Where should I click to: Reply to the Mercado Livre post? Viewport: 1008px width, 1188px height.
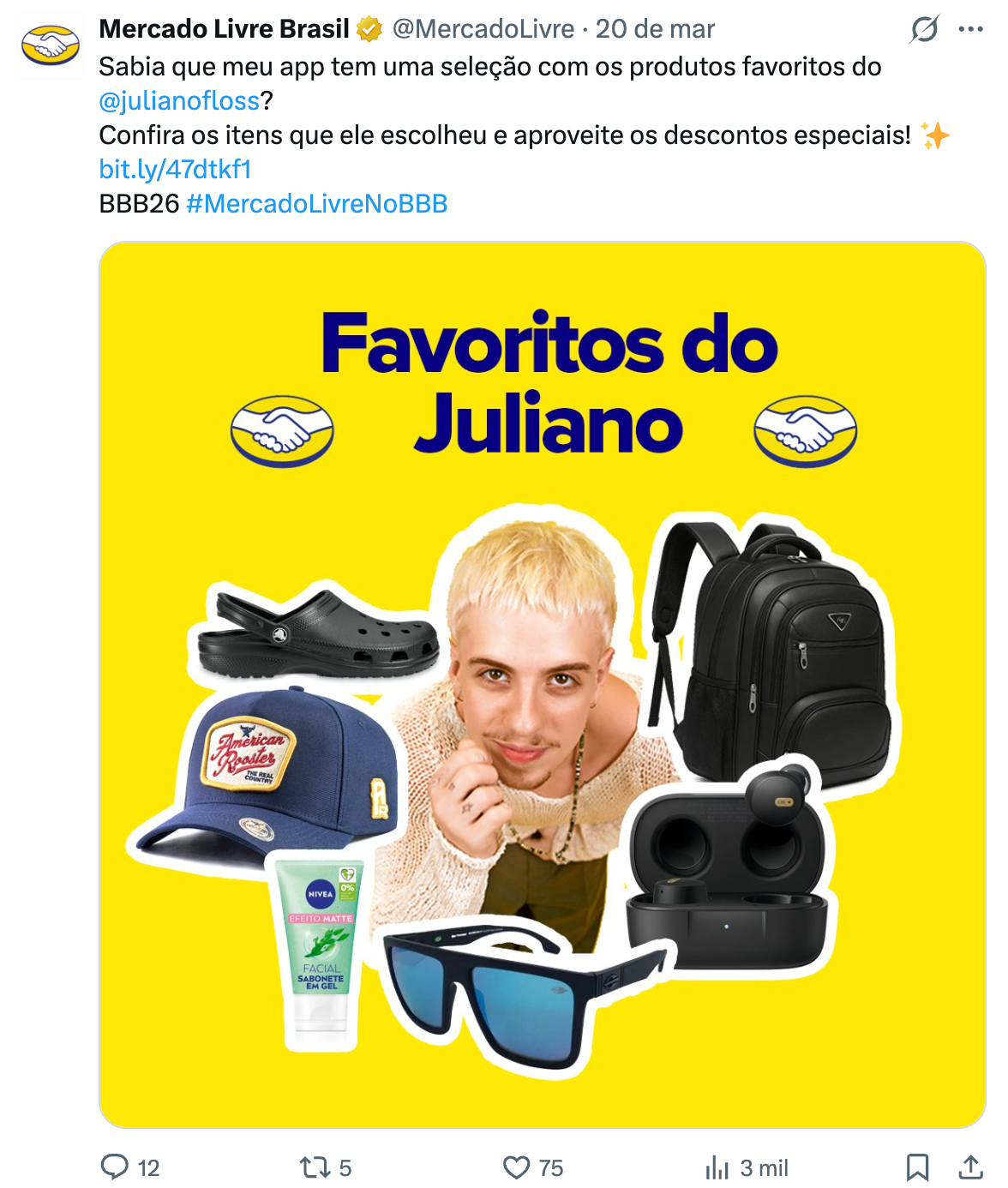130,1167
